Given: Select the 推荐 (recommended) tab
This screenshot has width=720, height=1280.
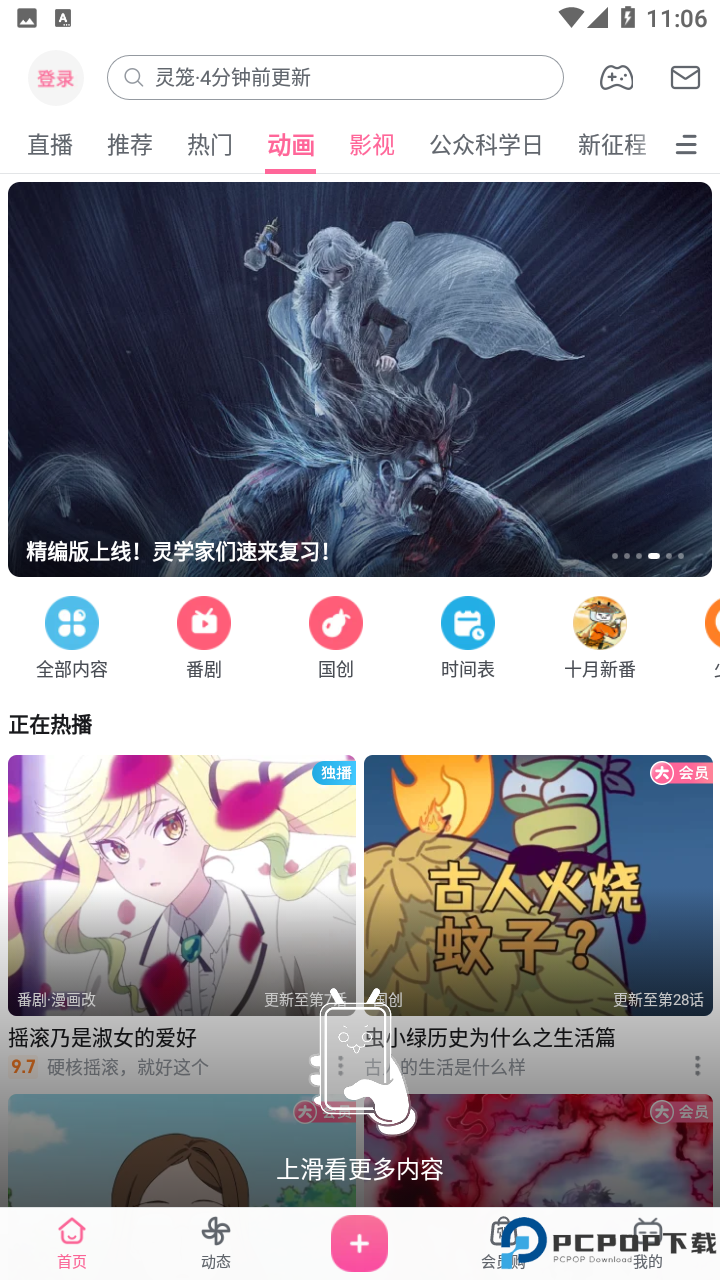Looking at the screenshot, I should pyautogui.click(x=129, y=144).
